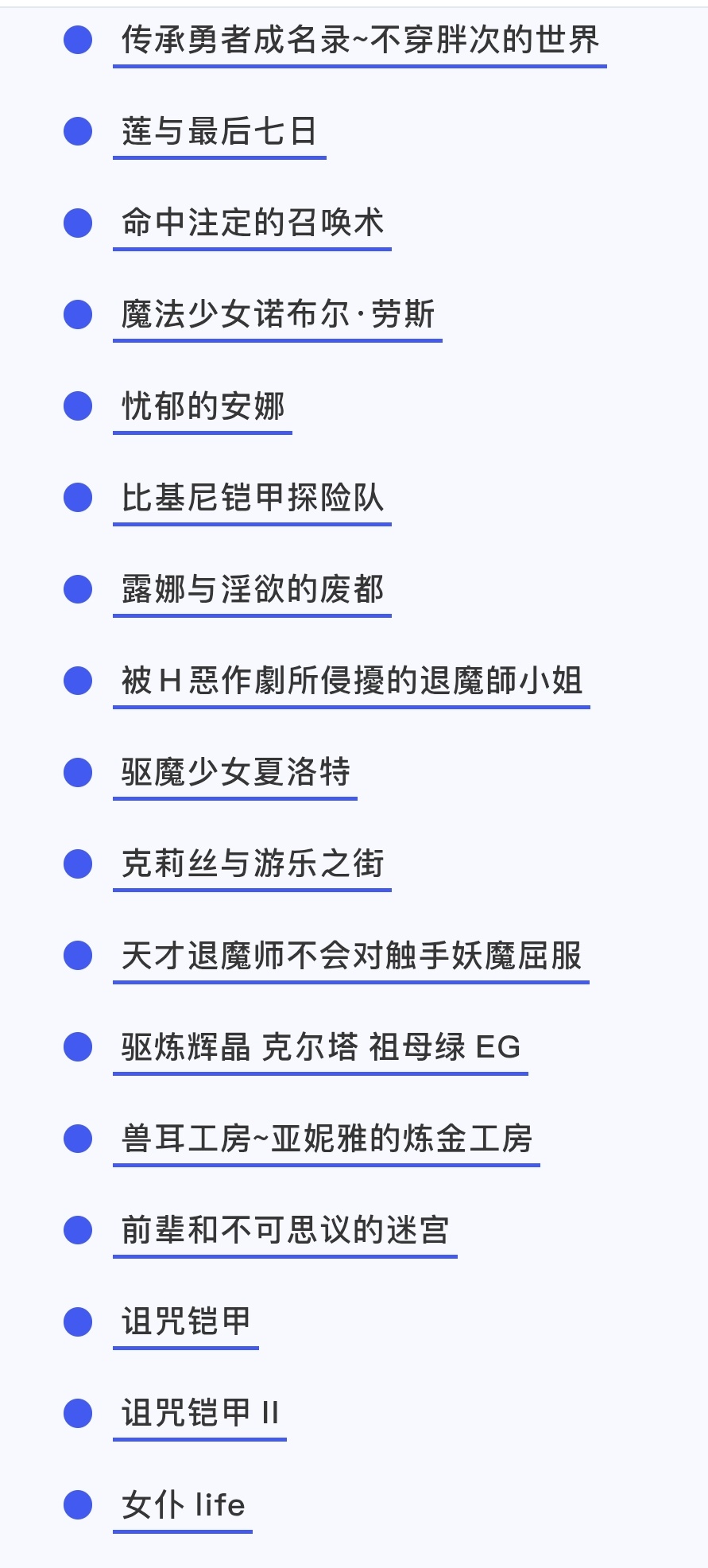This screenshot has width=708, height=1568.
Task: Open 克莉丝与游乐之街 link
Action: pos(253,864)
